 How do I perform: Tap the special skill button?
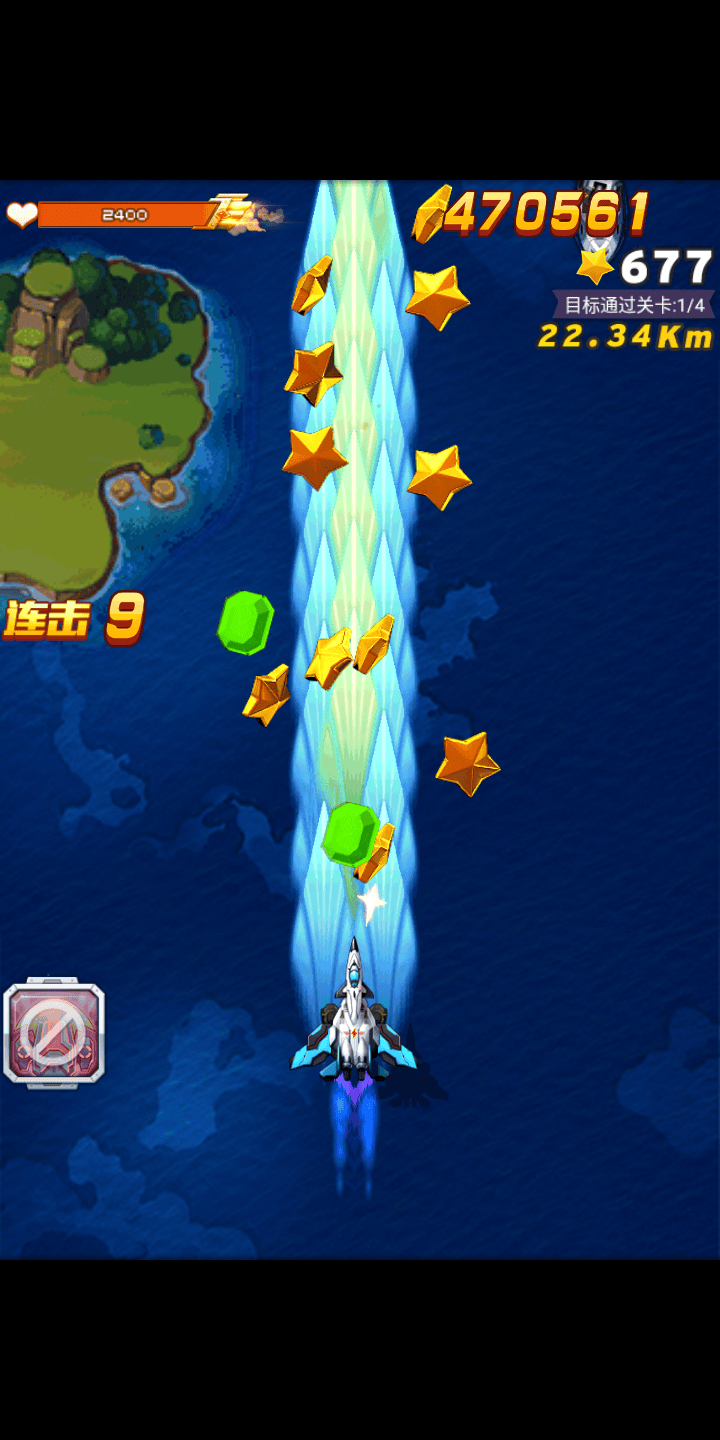(54, 1033)
